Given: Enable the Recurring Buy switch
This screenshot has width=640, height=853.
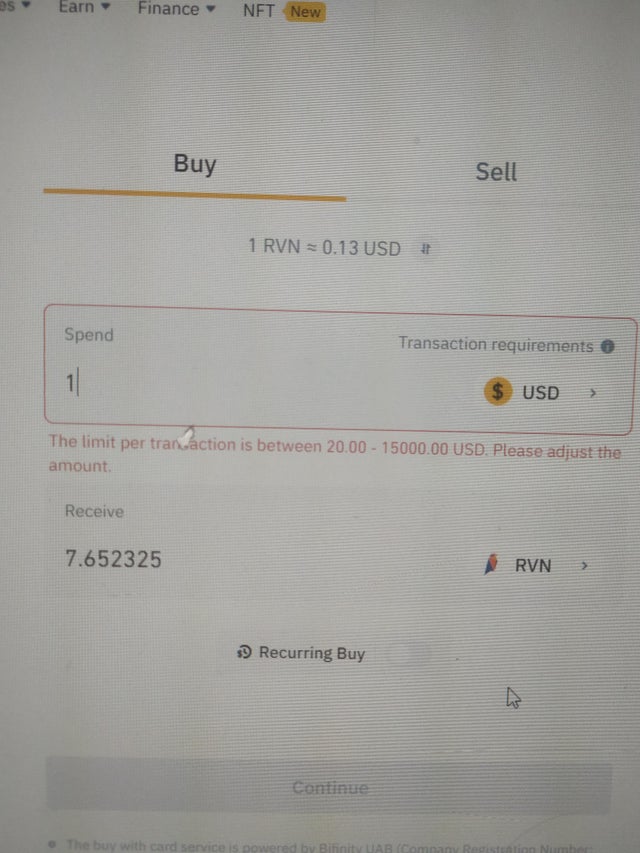Looking at the screenshot, I should (410, 655).
